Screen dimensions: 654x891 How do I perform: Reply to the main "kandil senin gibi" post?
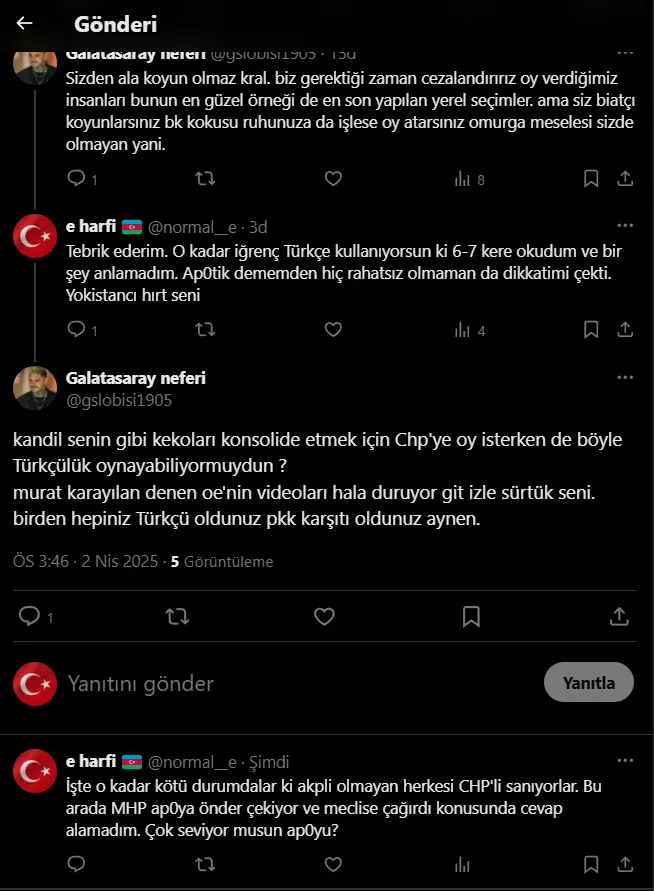[36, 617]
